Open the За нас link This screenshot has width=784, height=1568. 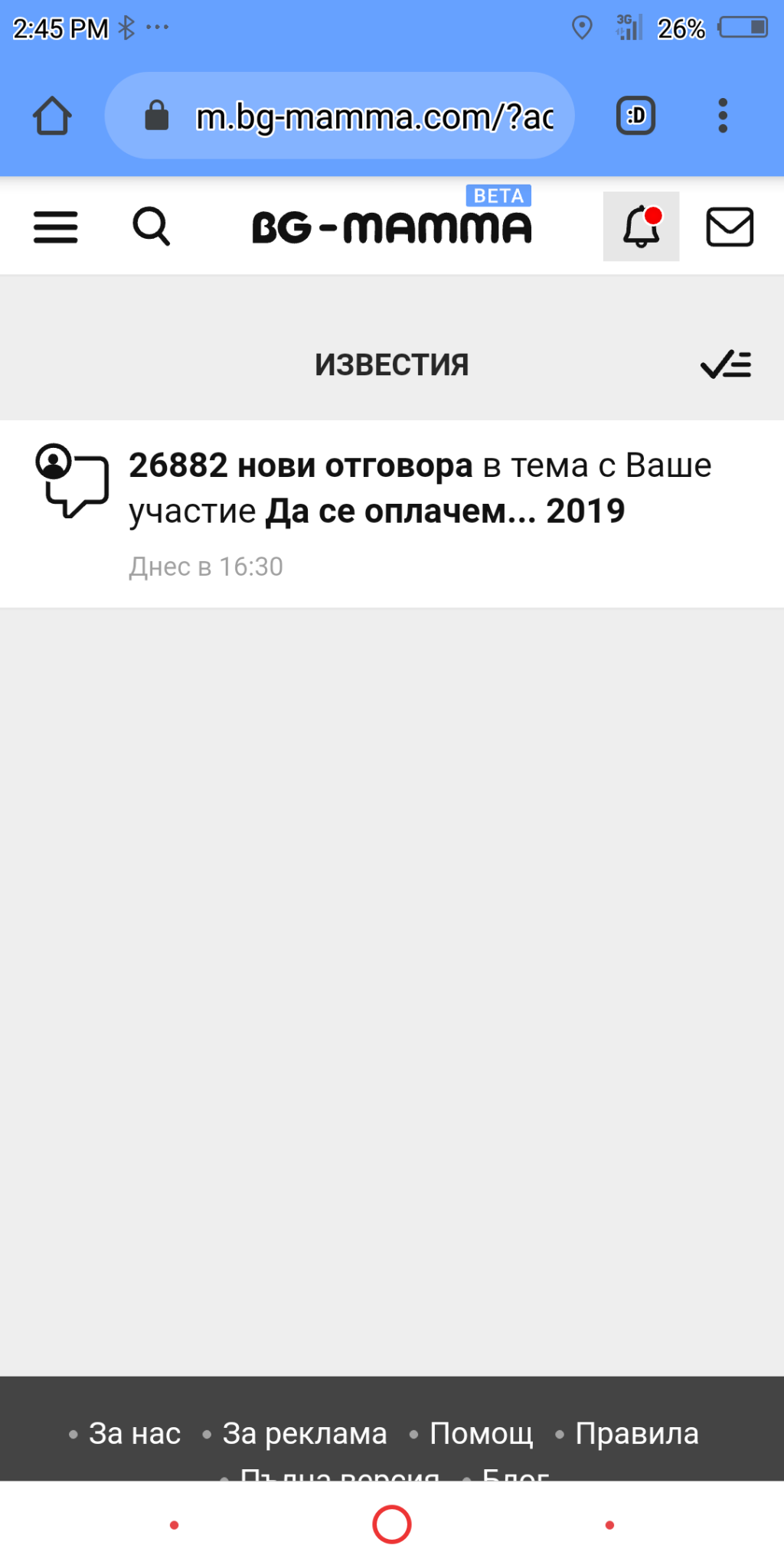pos(135,1433)
